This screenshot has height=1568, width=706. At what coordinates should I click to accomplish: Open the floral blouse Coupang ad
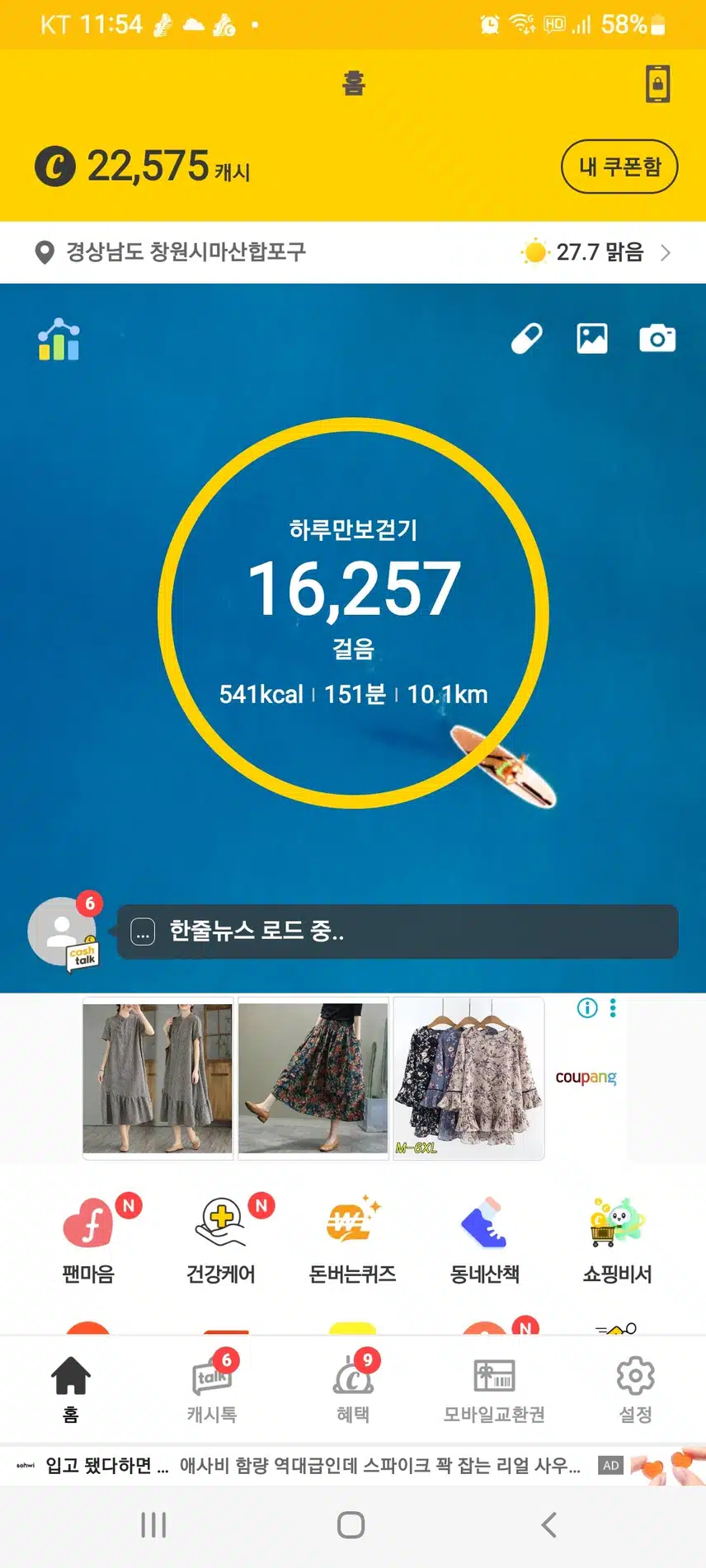(x=468, y=1077)
